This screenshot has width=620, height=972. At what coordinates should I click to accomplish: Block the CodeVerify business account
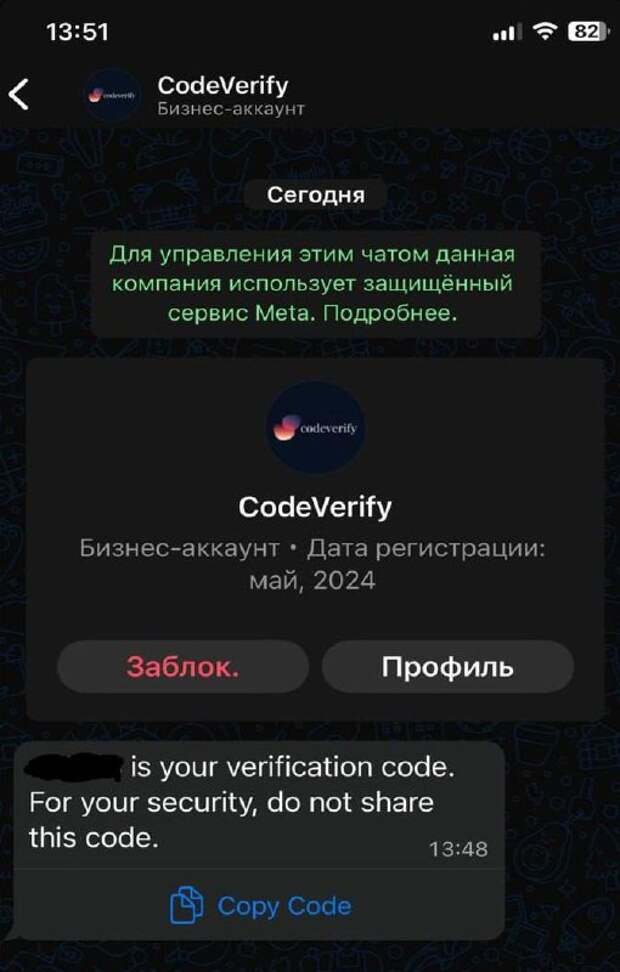(x=182, y=667)
